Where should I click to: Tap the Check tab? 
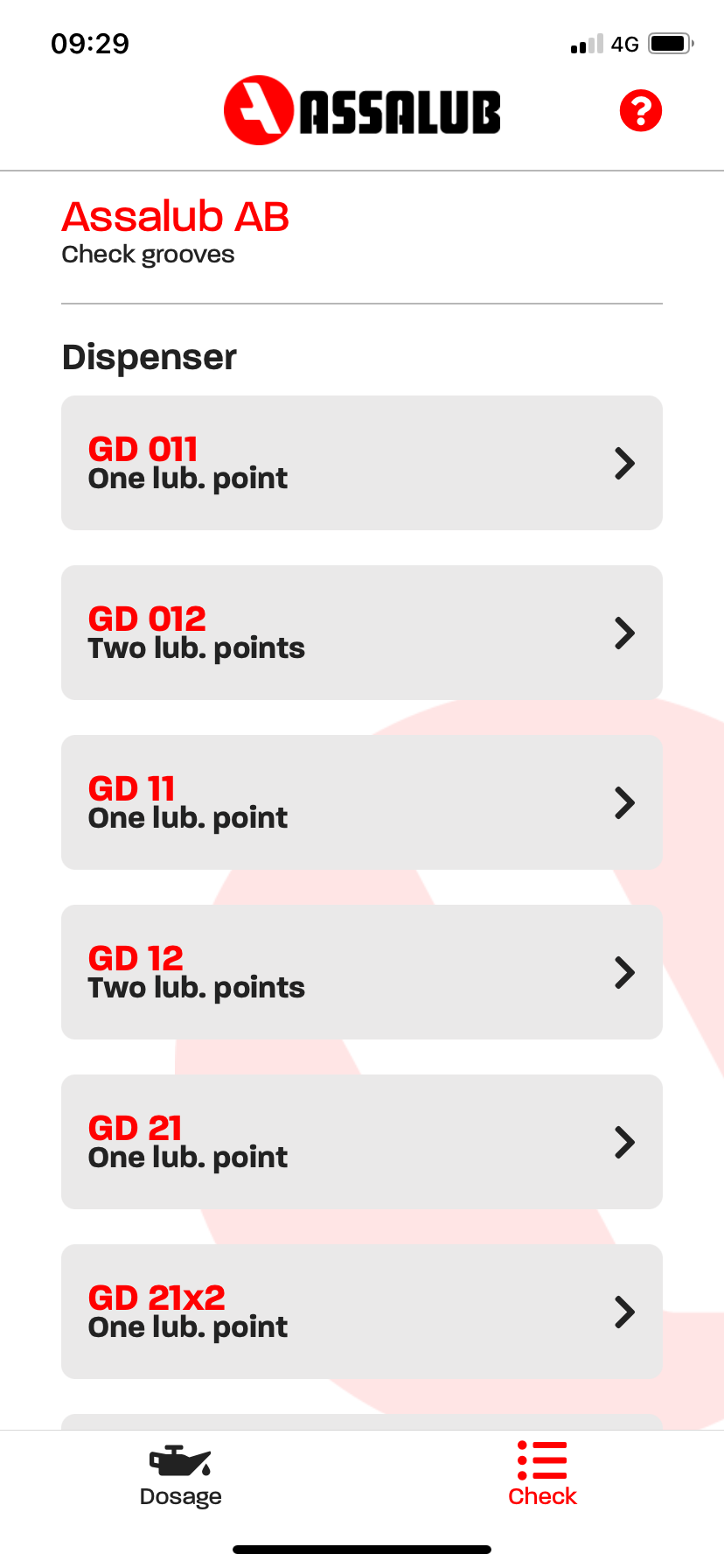(x=542, y=1475)
